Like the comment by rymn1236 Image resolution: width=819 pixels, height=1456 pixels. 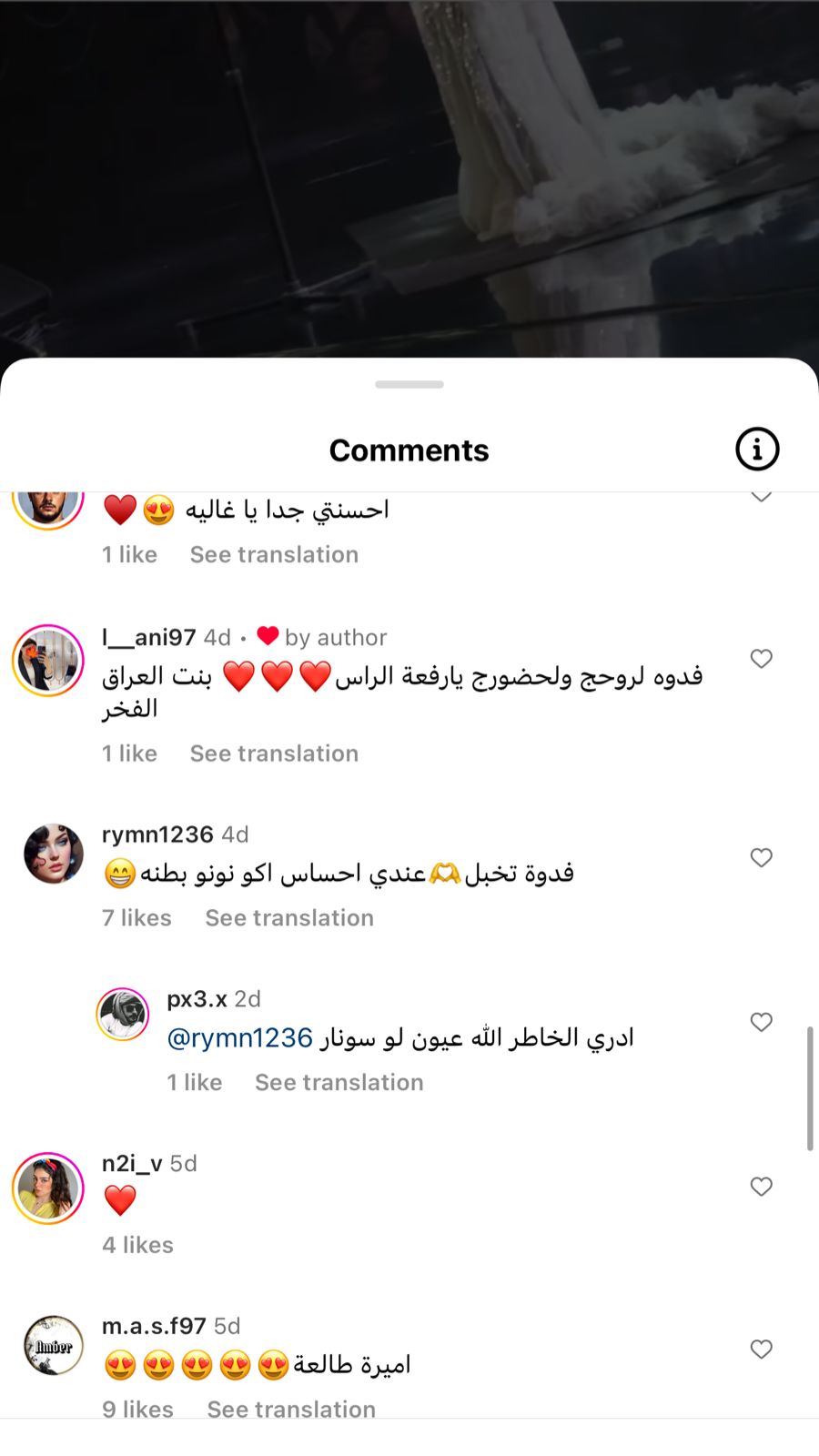tap(761, 858)
